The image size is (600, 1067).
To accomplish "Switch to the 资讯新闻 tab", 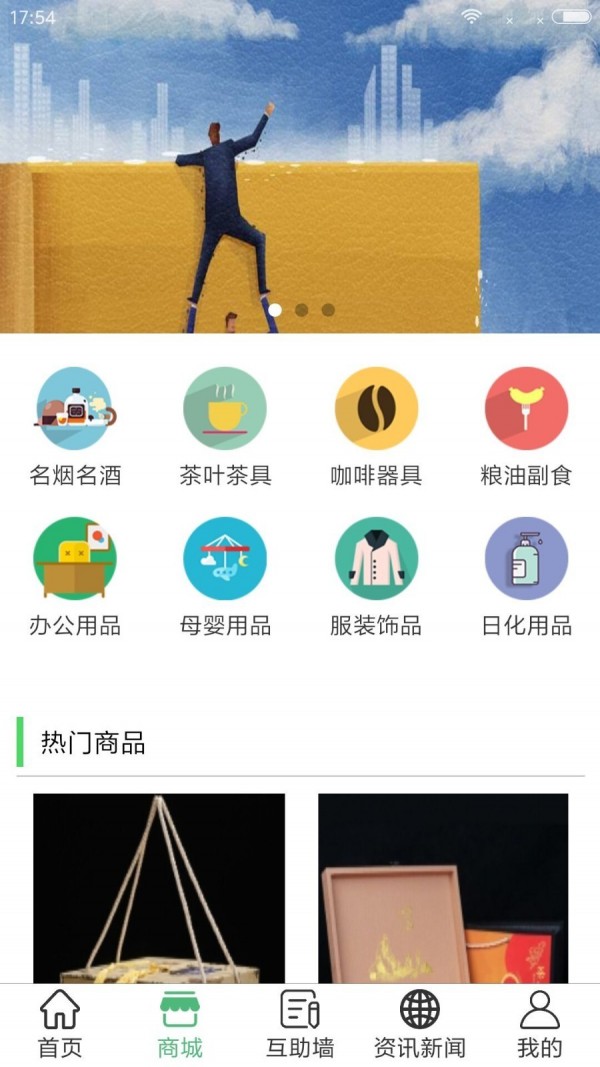I will click(x=420, y=1025).
